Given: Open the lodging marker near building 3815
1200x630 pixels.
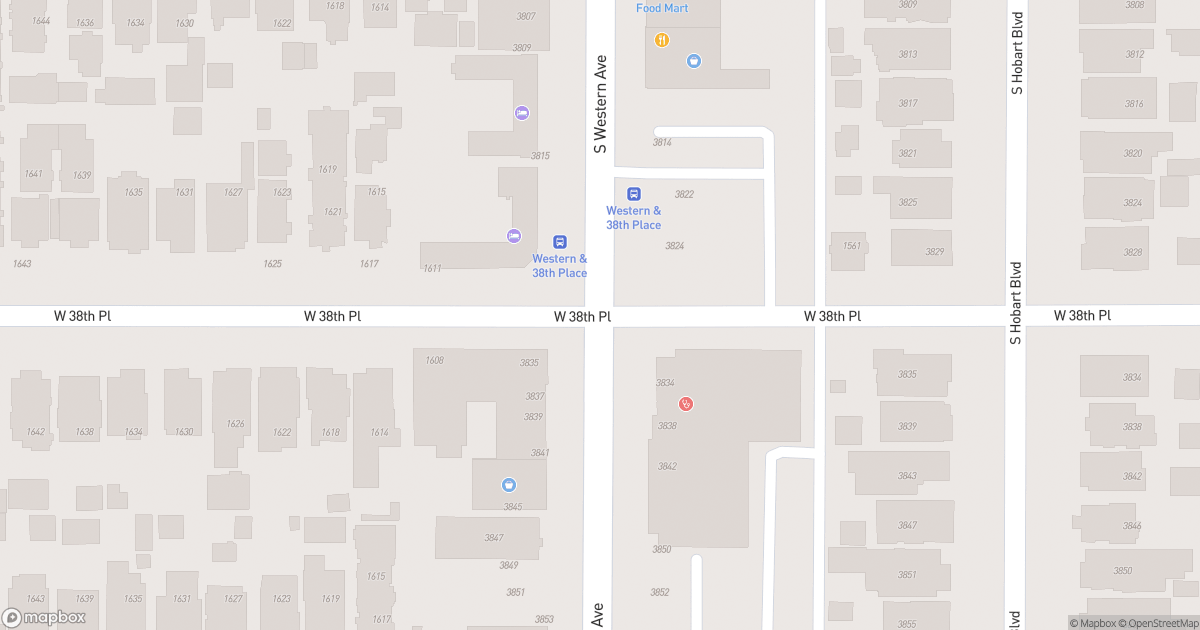Looking at the screenshot, I should click(521, 113).
